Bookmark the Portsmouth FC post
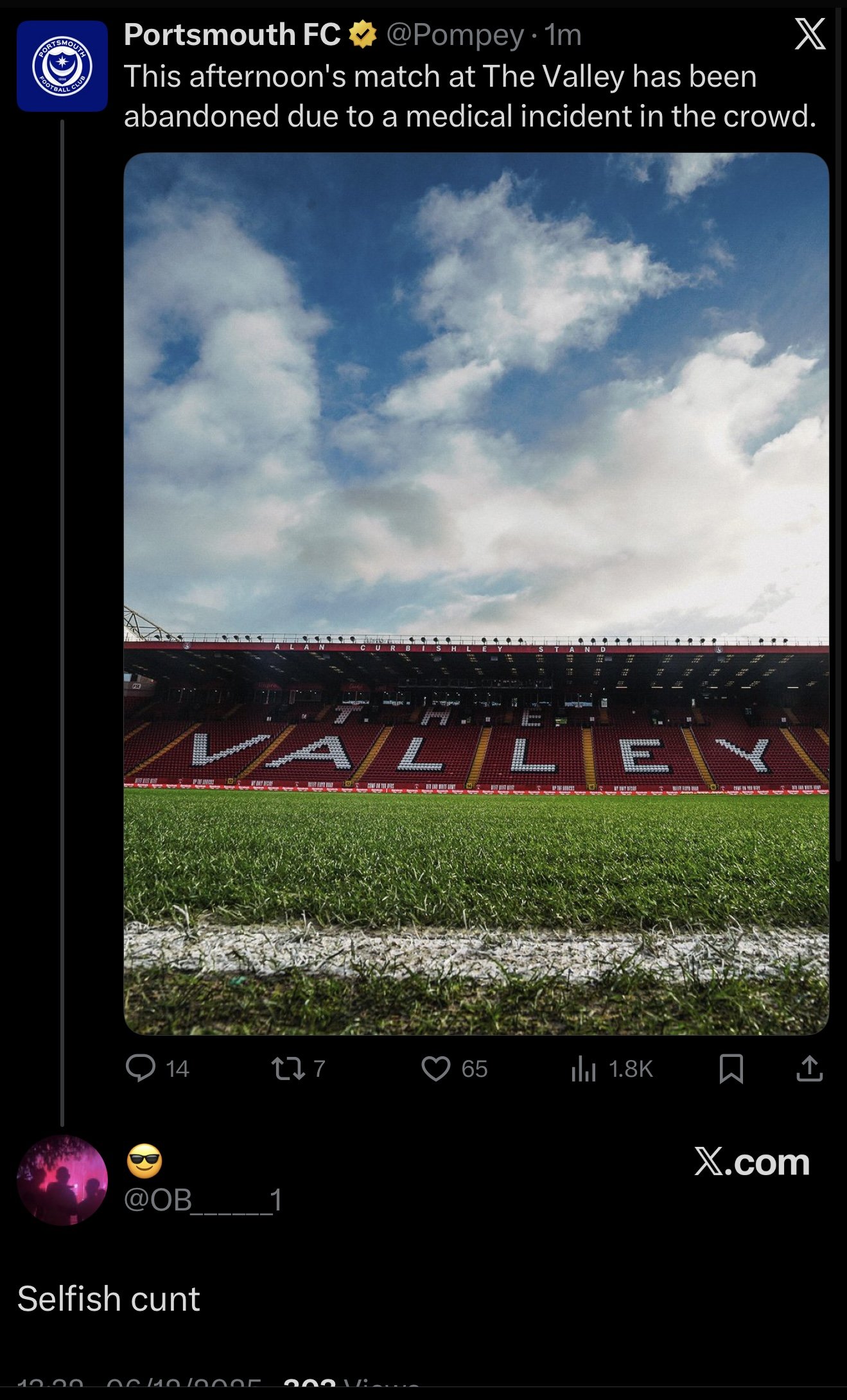Viewport: 847px width, 1400px height. 731,1068
